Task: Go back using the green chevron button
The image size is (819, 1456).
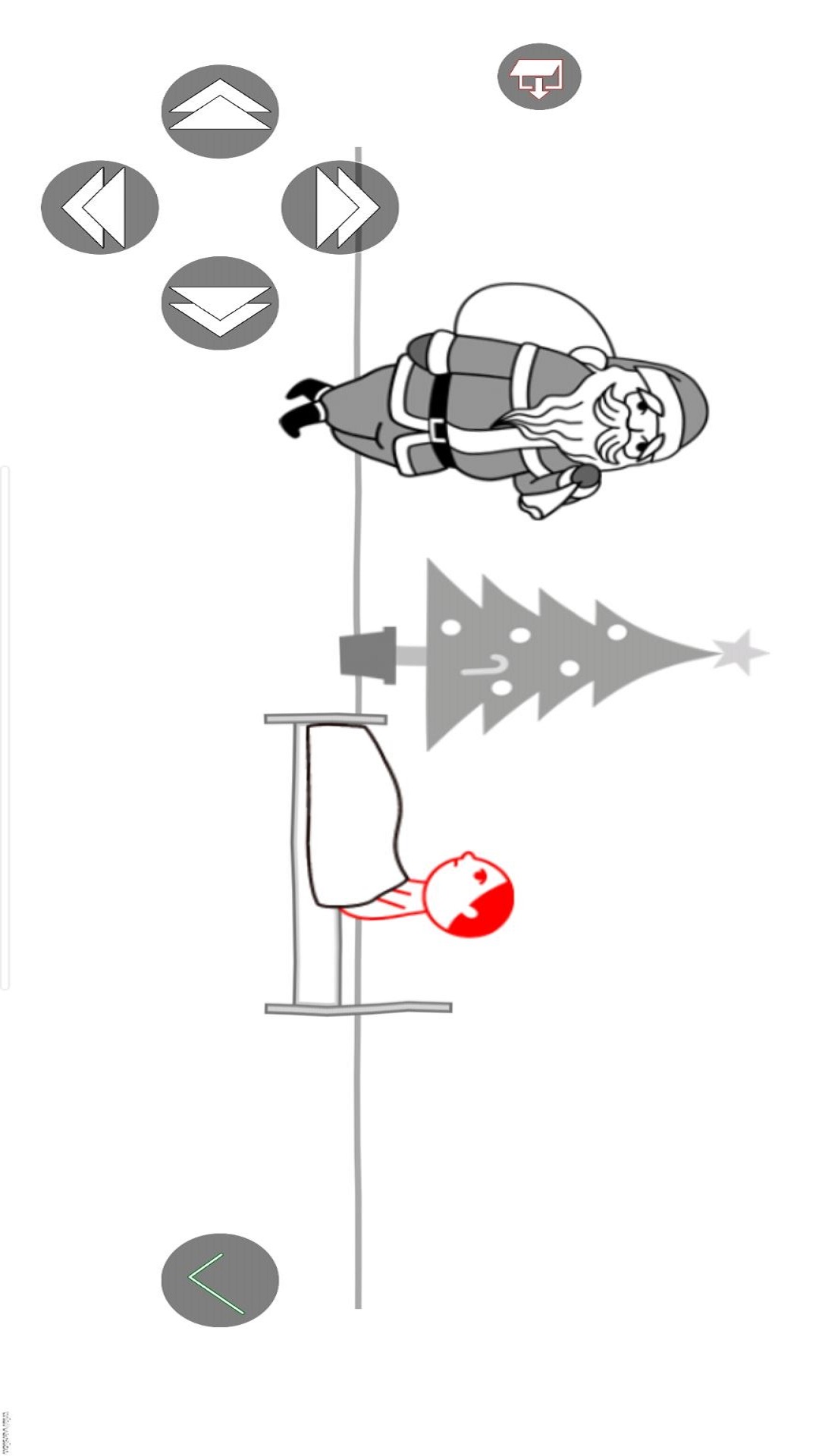Action: [x=220, y=1280]
